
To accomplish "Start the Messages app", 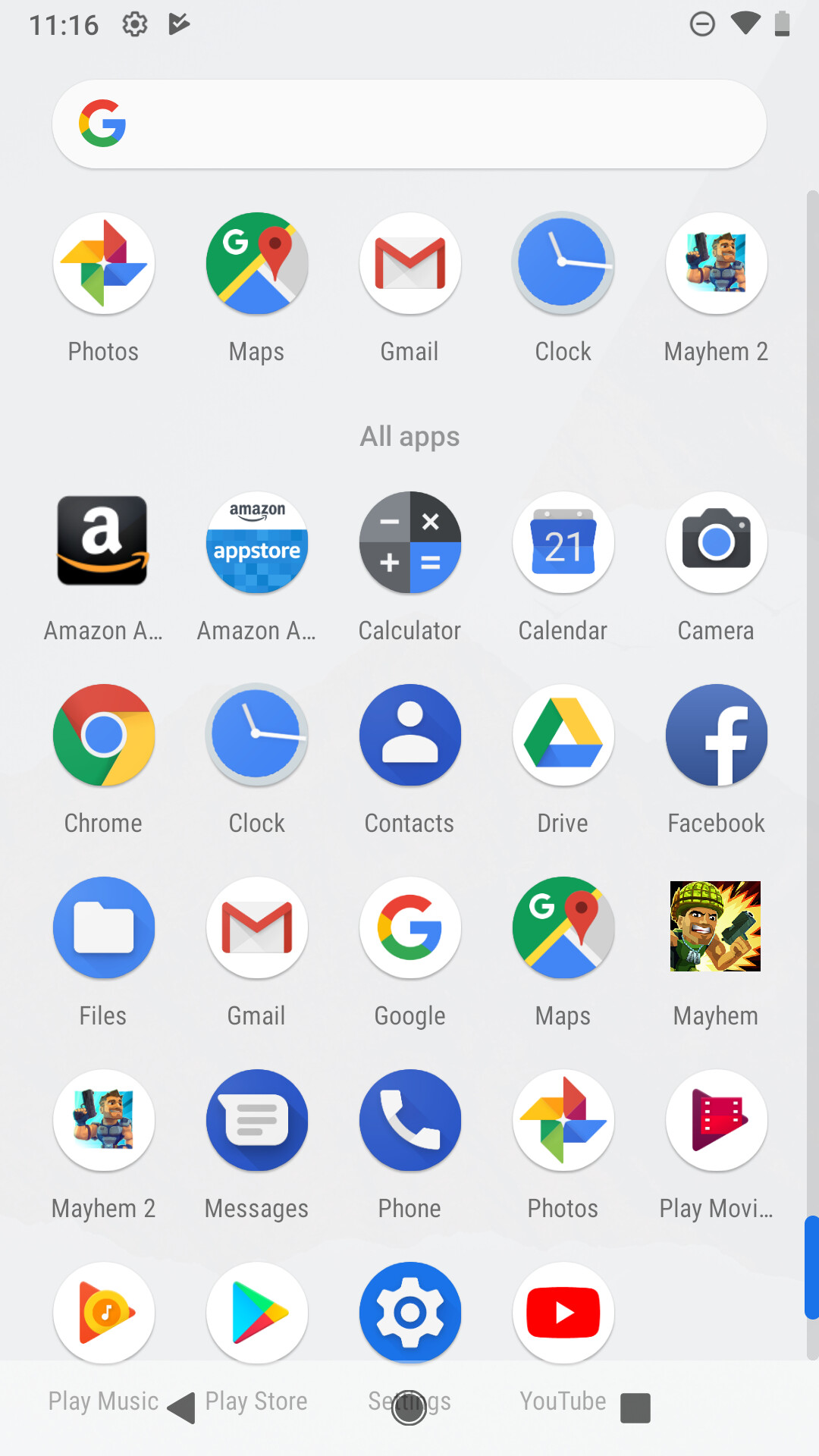I will pos(256,1120).
